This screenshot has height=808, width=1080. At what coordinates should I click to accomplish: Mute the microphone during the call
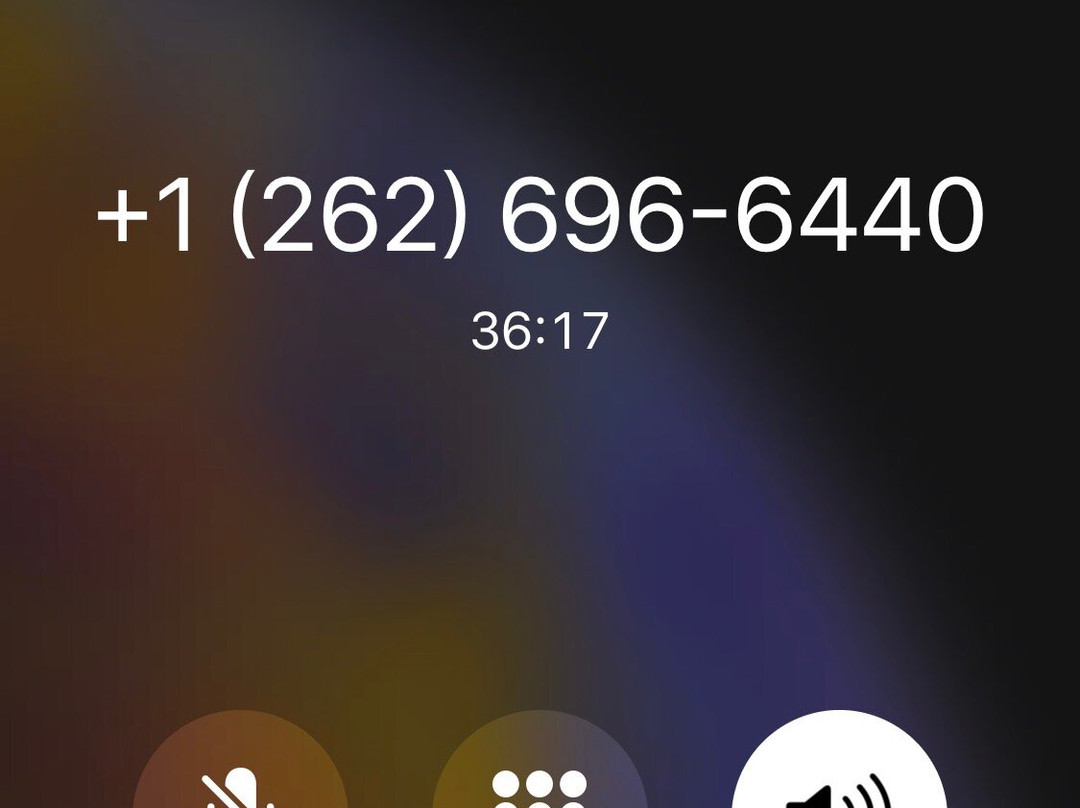tap(240, 772)
